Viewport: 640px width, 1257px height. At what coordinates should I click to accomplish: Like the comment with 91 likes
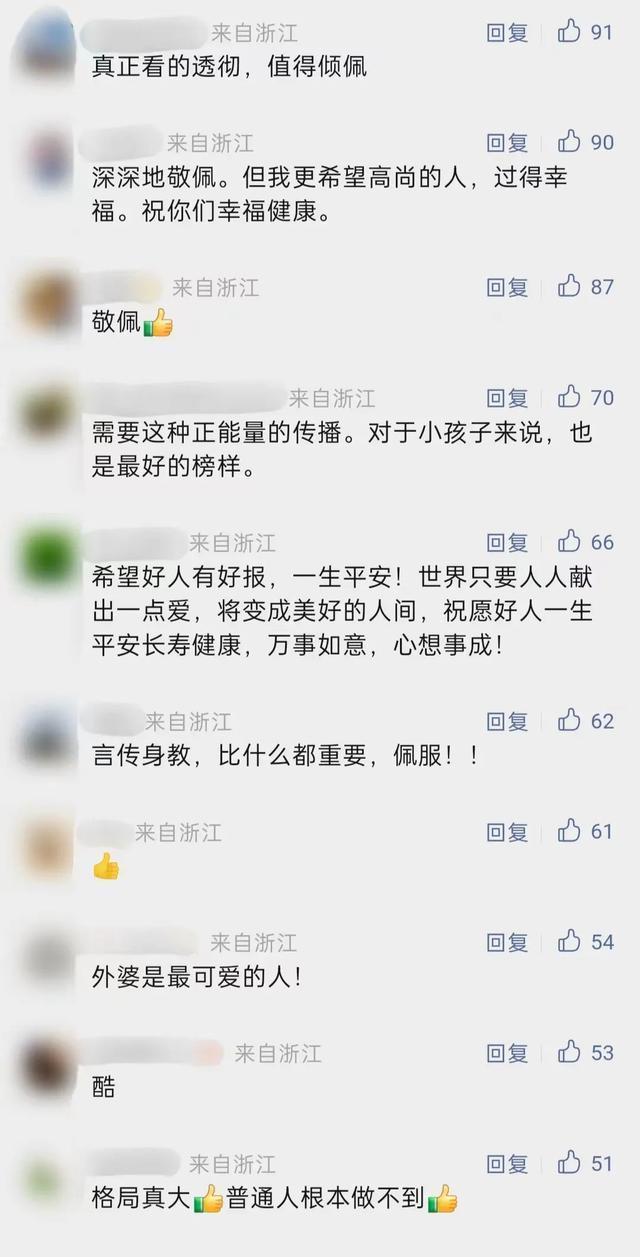pos(570,32)
